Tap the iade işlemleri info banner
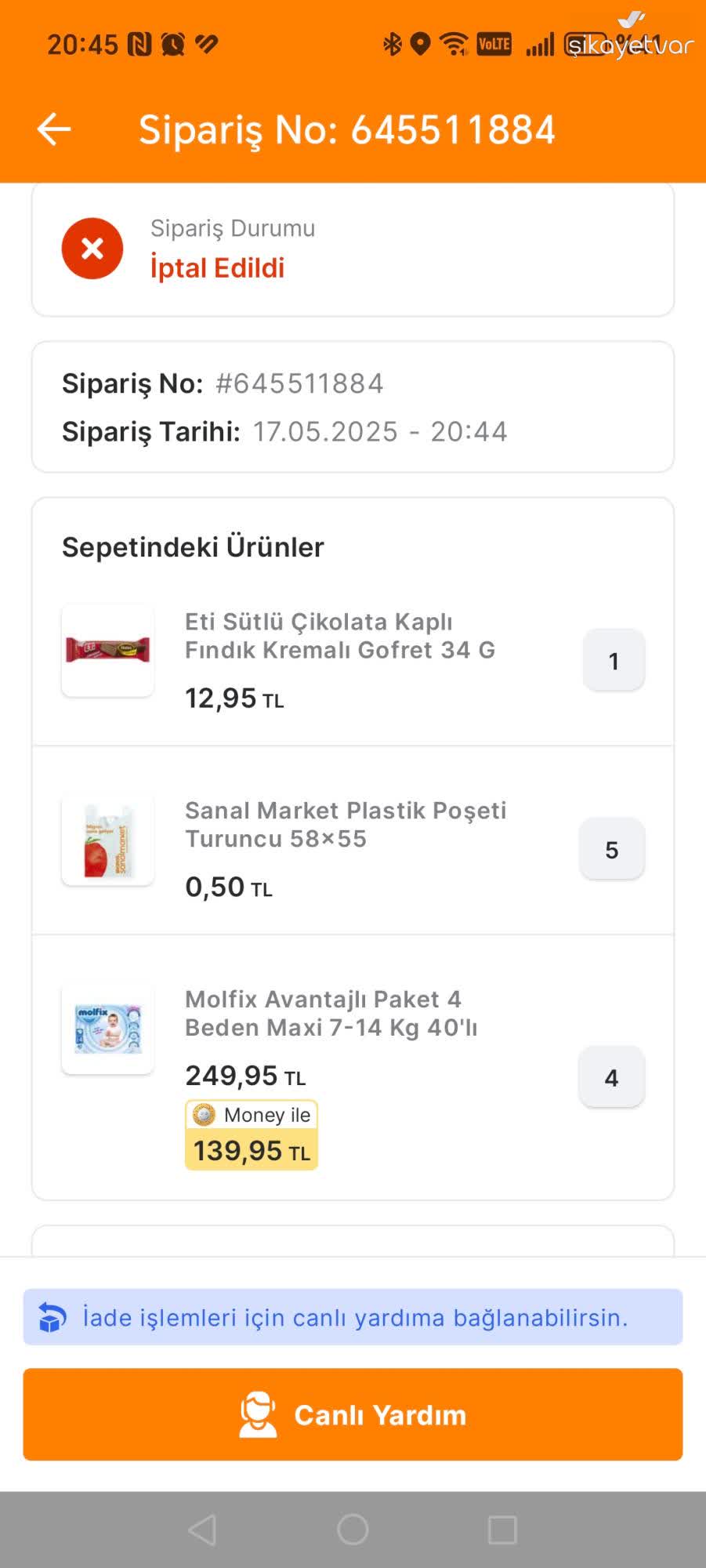706x1568 pixels. [353, 1317]
